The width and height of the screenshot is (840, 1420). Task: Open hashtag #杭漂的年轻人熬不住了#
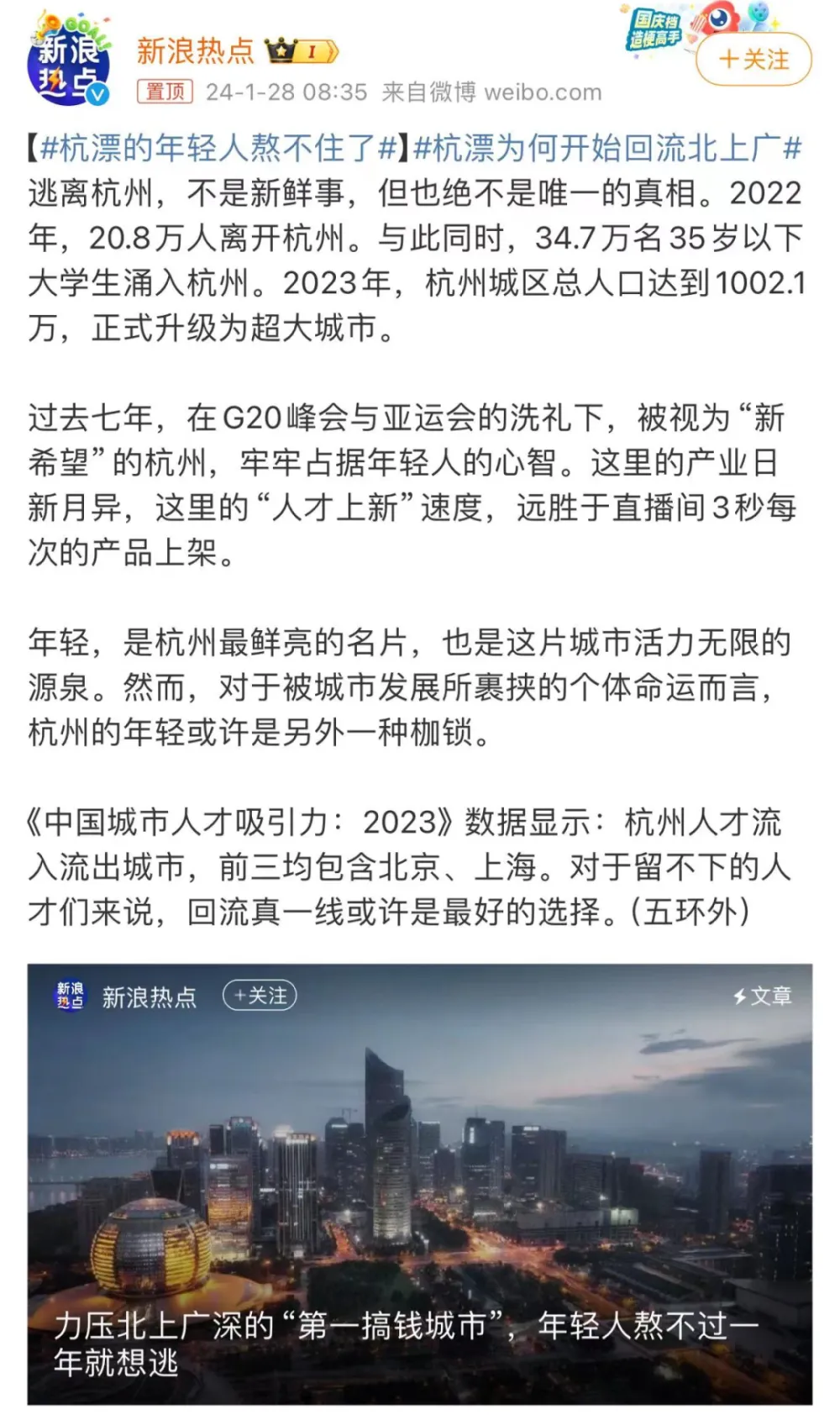[x=218, y=149]
